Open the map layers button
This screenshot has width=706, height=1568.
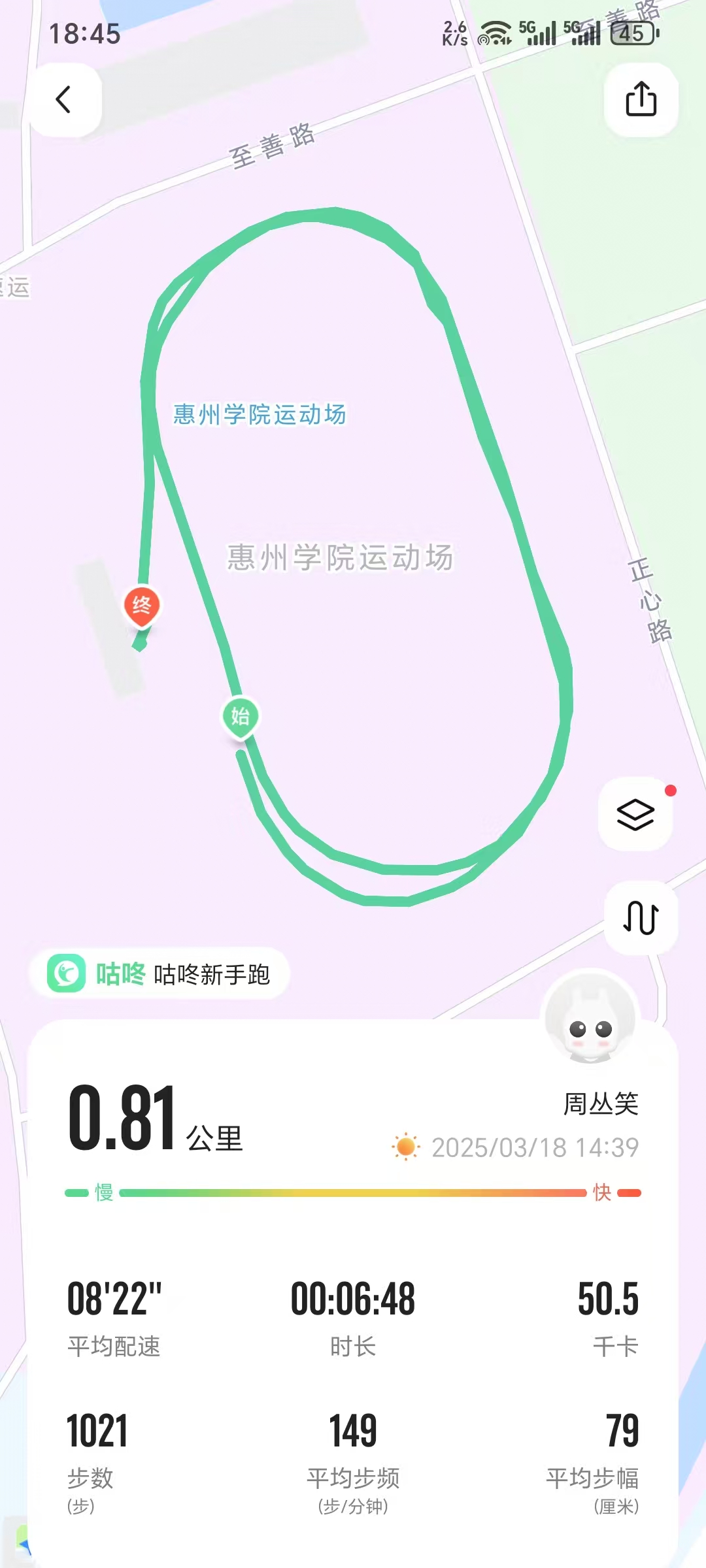(x=635, y=814)
